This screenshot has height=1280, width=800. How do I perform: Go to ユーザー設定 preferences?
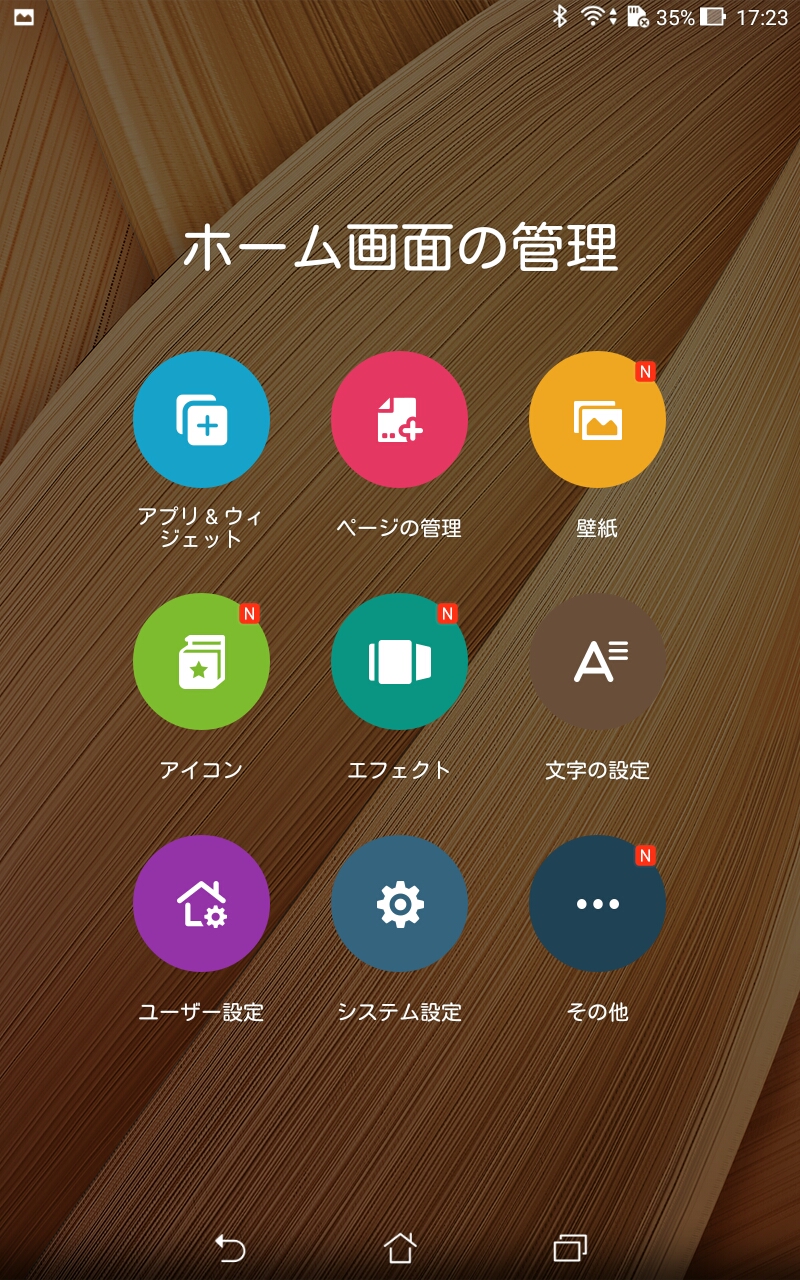tap(201, 904)
